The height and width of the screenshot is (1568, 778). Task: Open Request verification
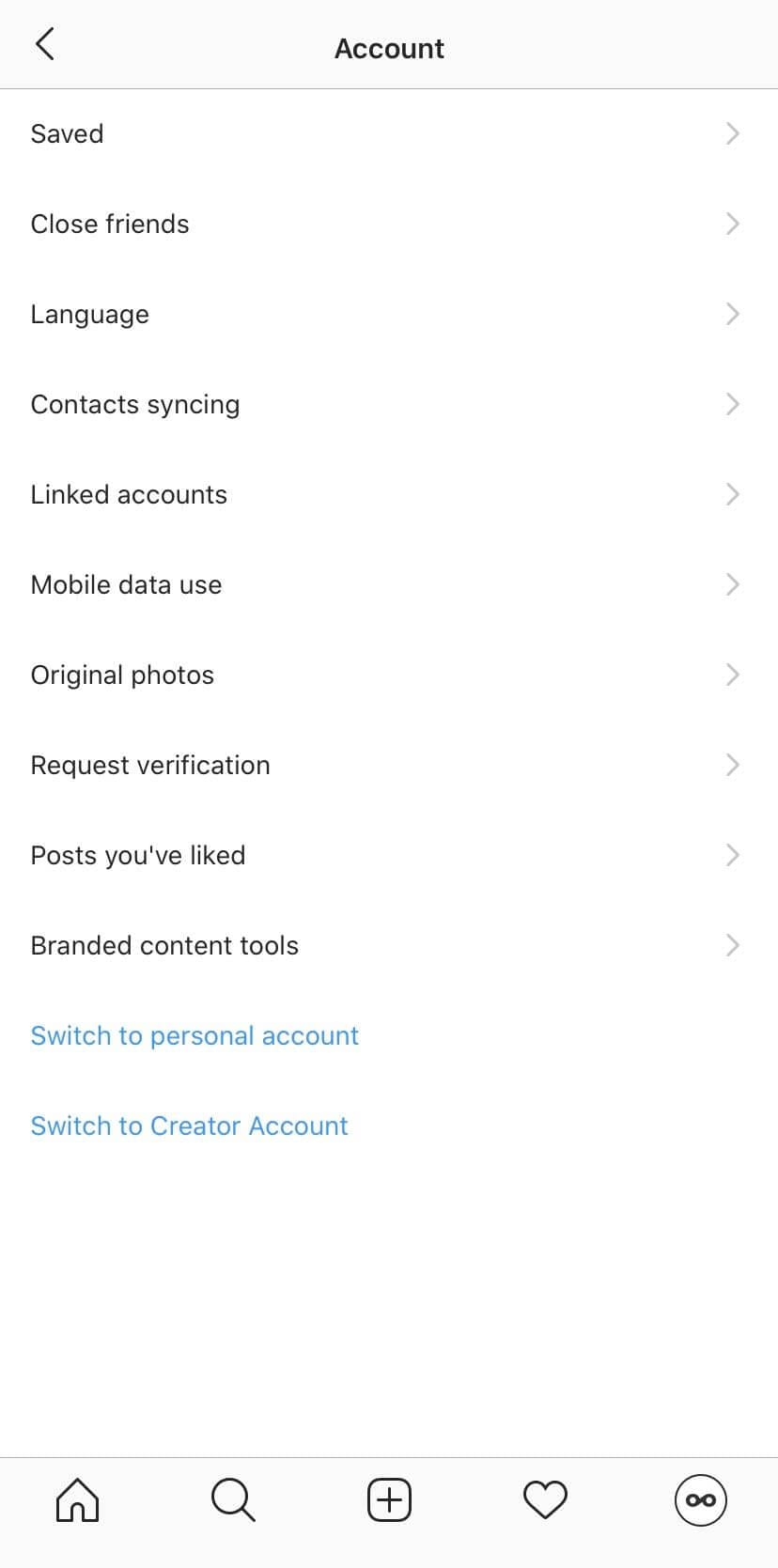(389, 765)
